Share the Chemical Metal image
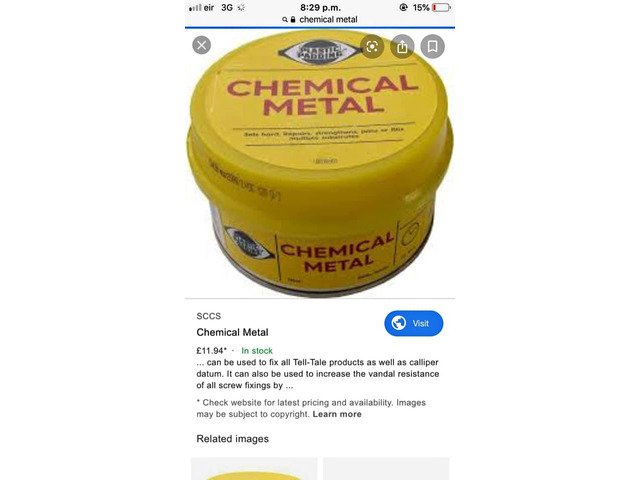The height and width of the screenshot is (480, 640). click(402, 46)
